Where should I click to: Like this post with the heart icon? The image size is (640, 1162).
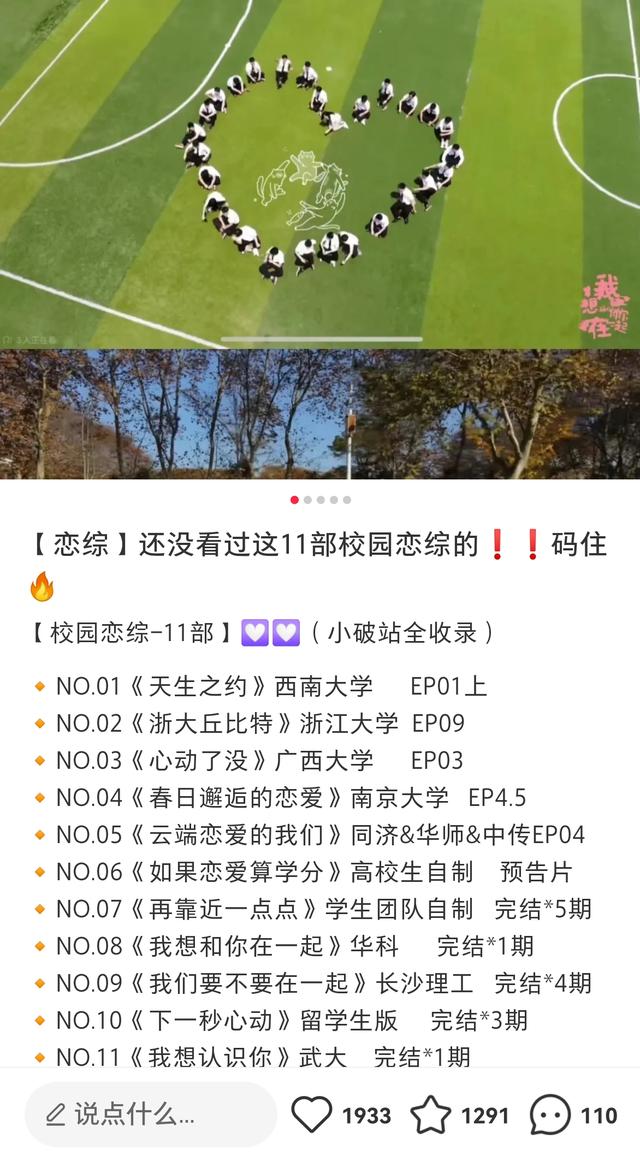pyautogui.click(x=311, y=1115)
